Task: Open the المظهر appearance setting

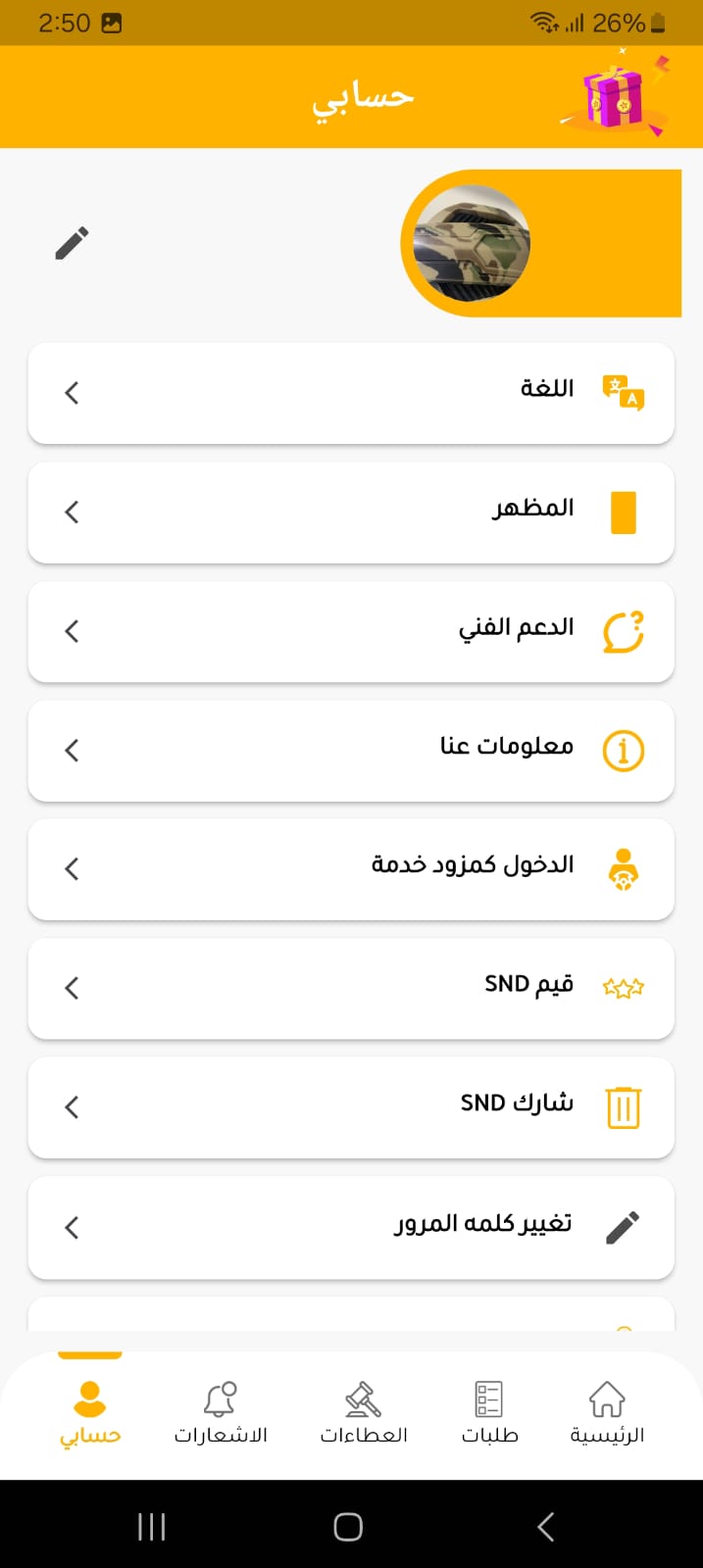Action: click(351, 512)
